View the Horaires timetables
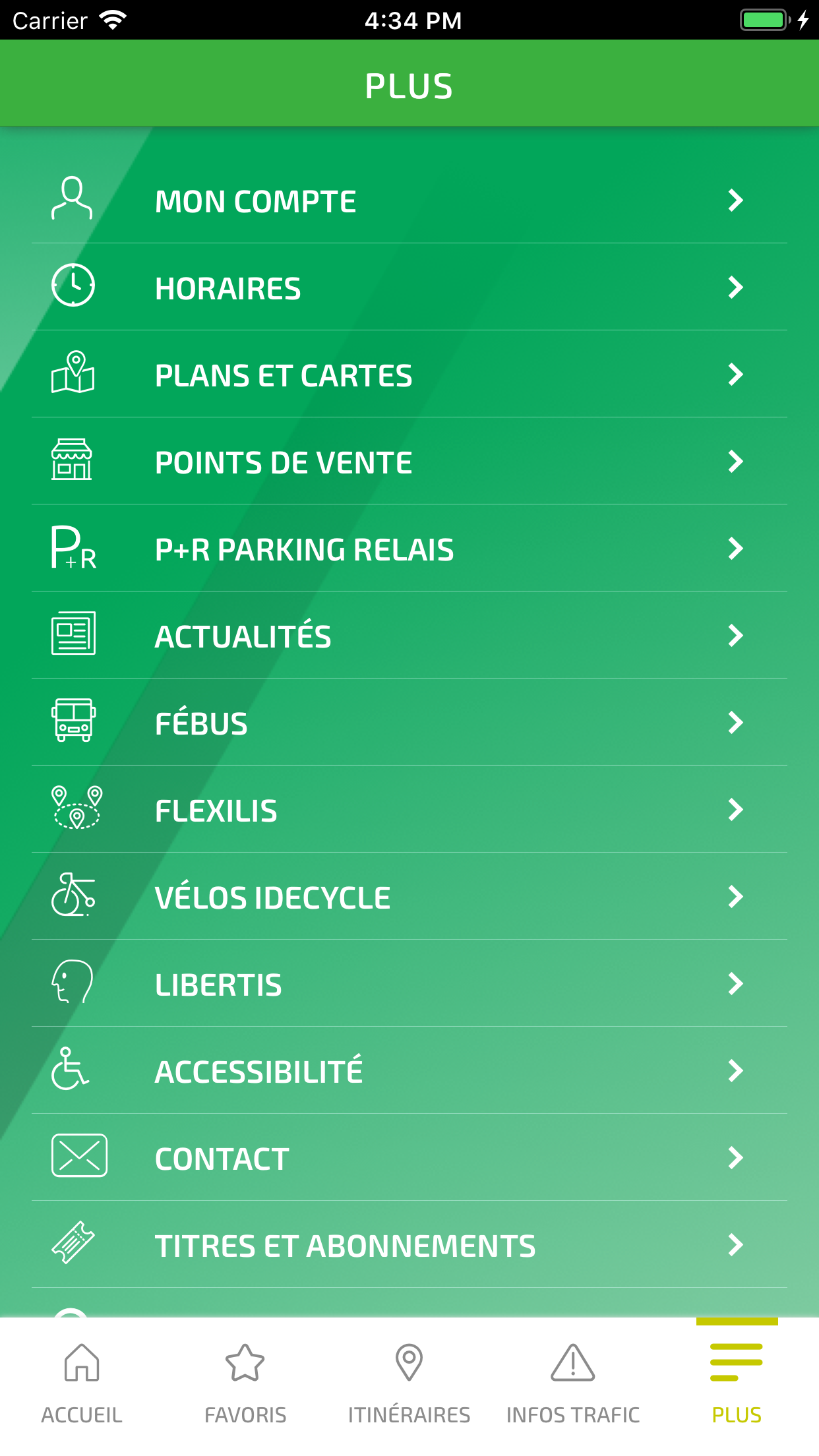This screenshot has width=819, height=1456. click(409, 288)
